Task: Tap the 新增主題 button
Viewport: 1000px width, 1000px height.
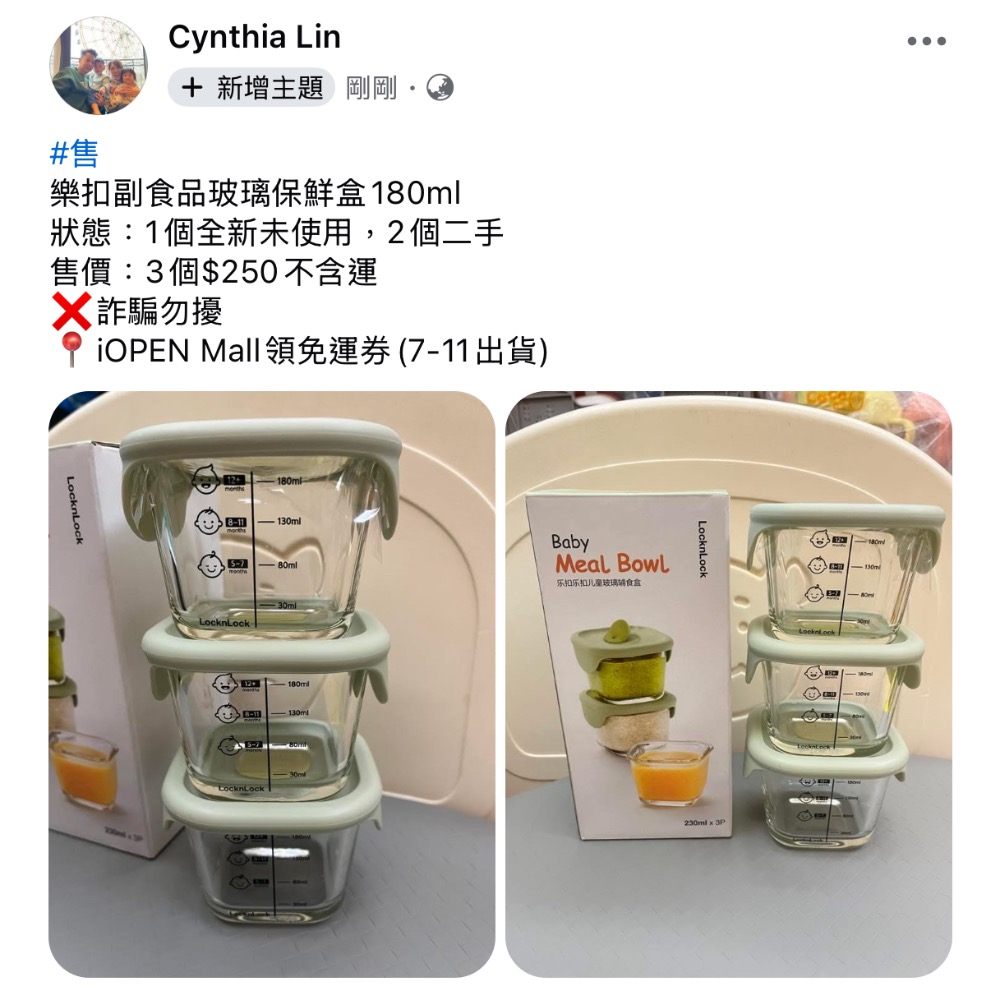Action: coord(251,88)
